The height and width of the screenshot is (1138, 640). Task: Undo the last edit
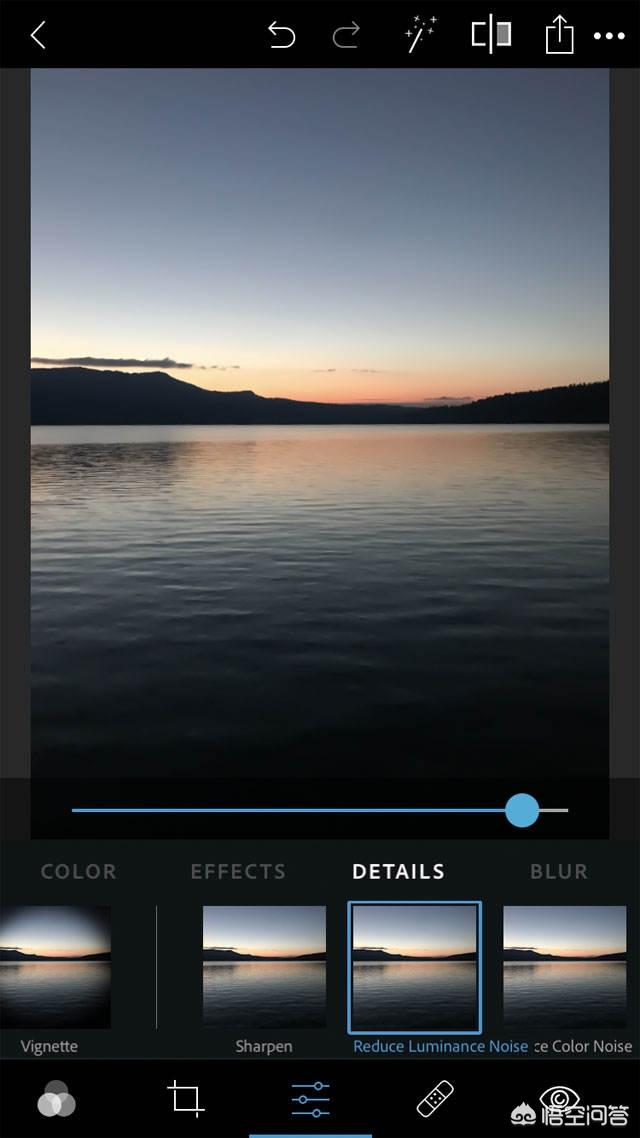pyautogui.click(x=282, y=36)
